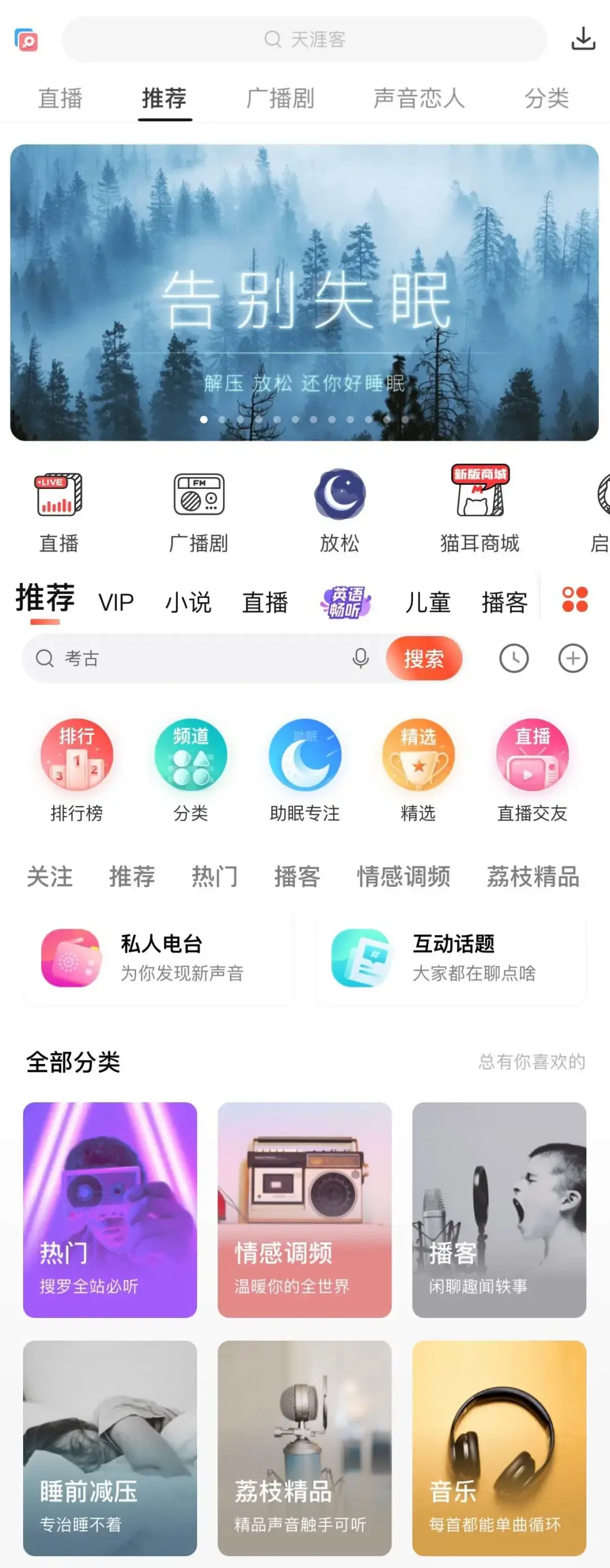The image size is (610, 1568).
Task: Open the download icon beside the top search bar
Action: (x=582, y=40)
